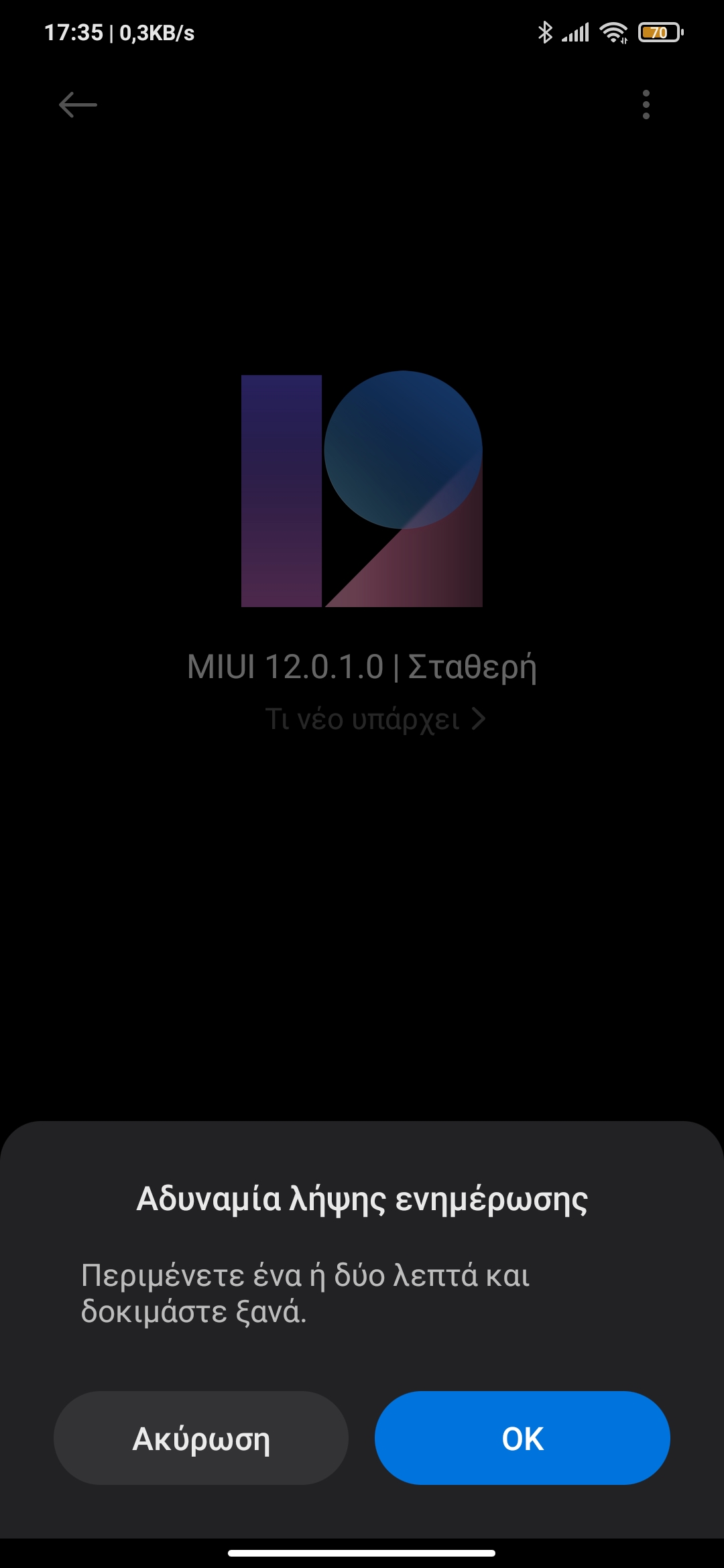
Task: Open the Τι νέο υπάρχει link
Action: (x=374, y=719)
